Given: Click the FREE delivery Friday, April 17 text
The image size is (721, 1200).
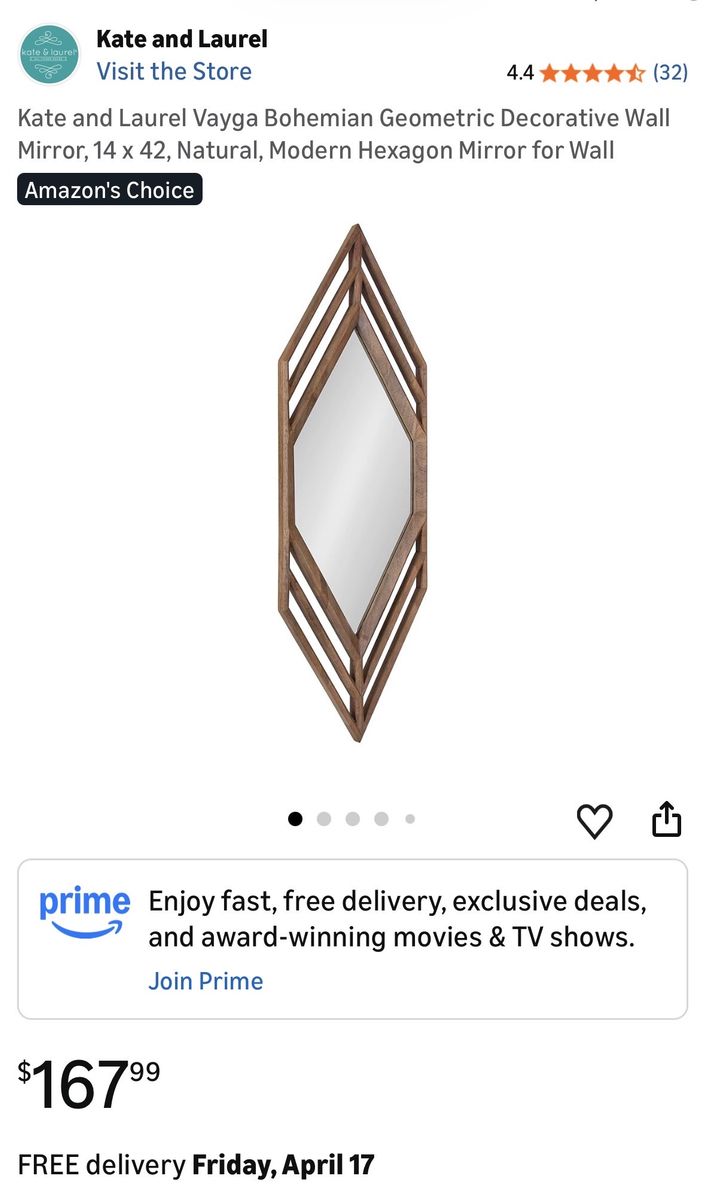Looking at the screenshot, I should [x=195, y=1164].
